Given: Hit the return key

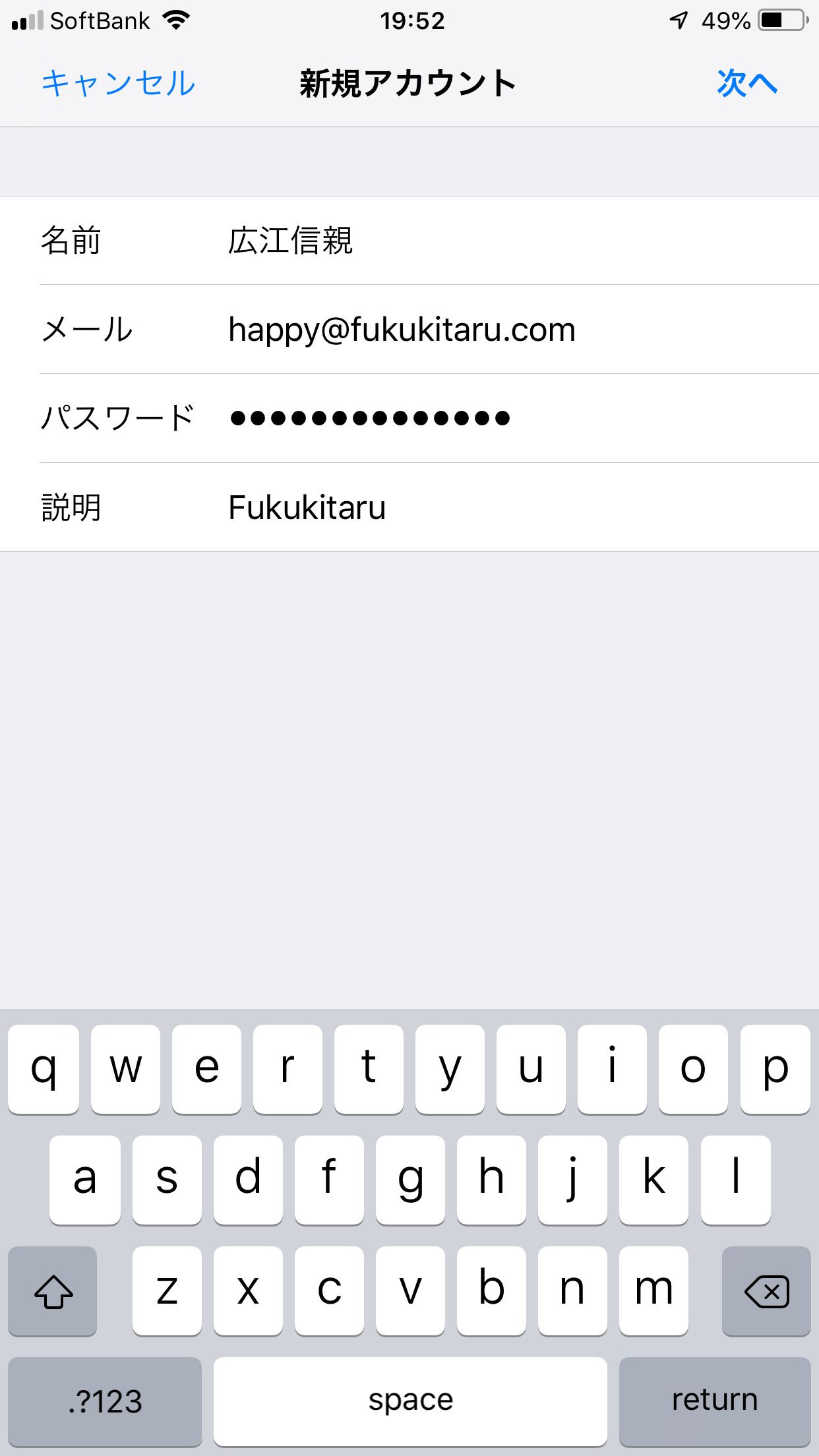Looking at the screenshot, I should tap(715, 1401).
